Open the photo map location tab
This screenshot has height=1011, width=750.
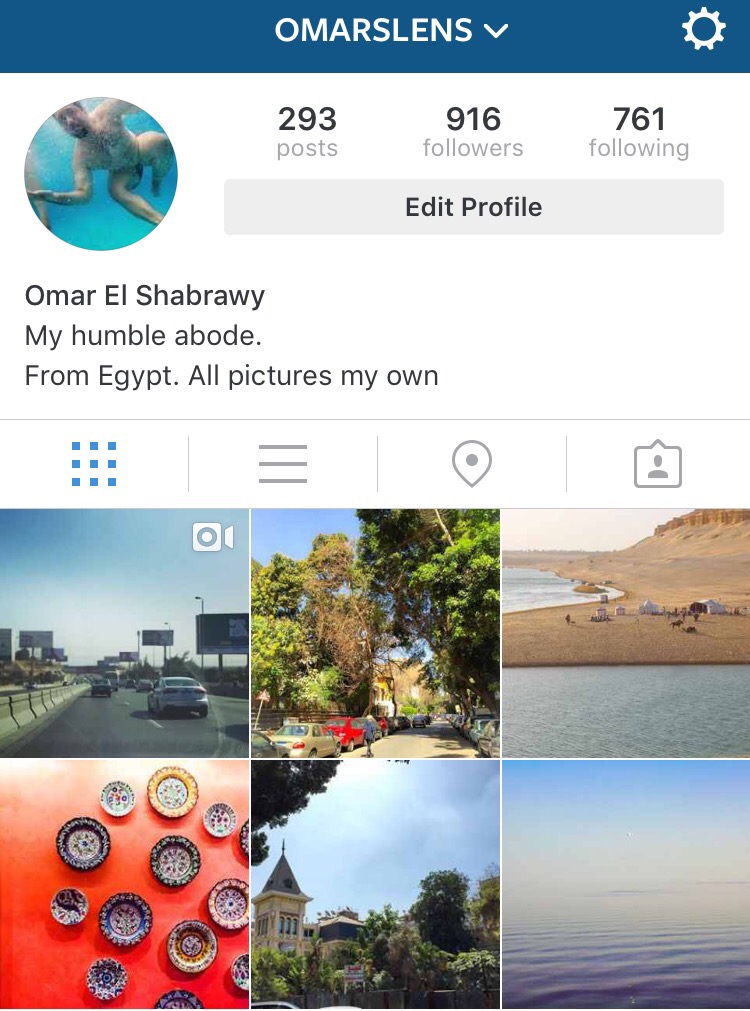tap(471, 465)
